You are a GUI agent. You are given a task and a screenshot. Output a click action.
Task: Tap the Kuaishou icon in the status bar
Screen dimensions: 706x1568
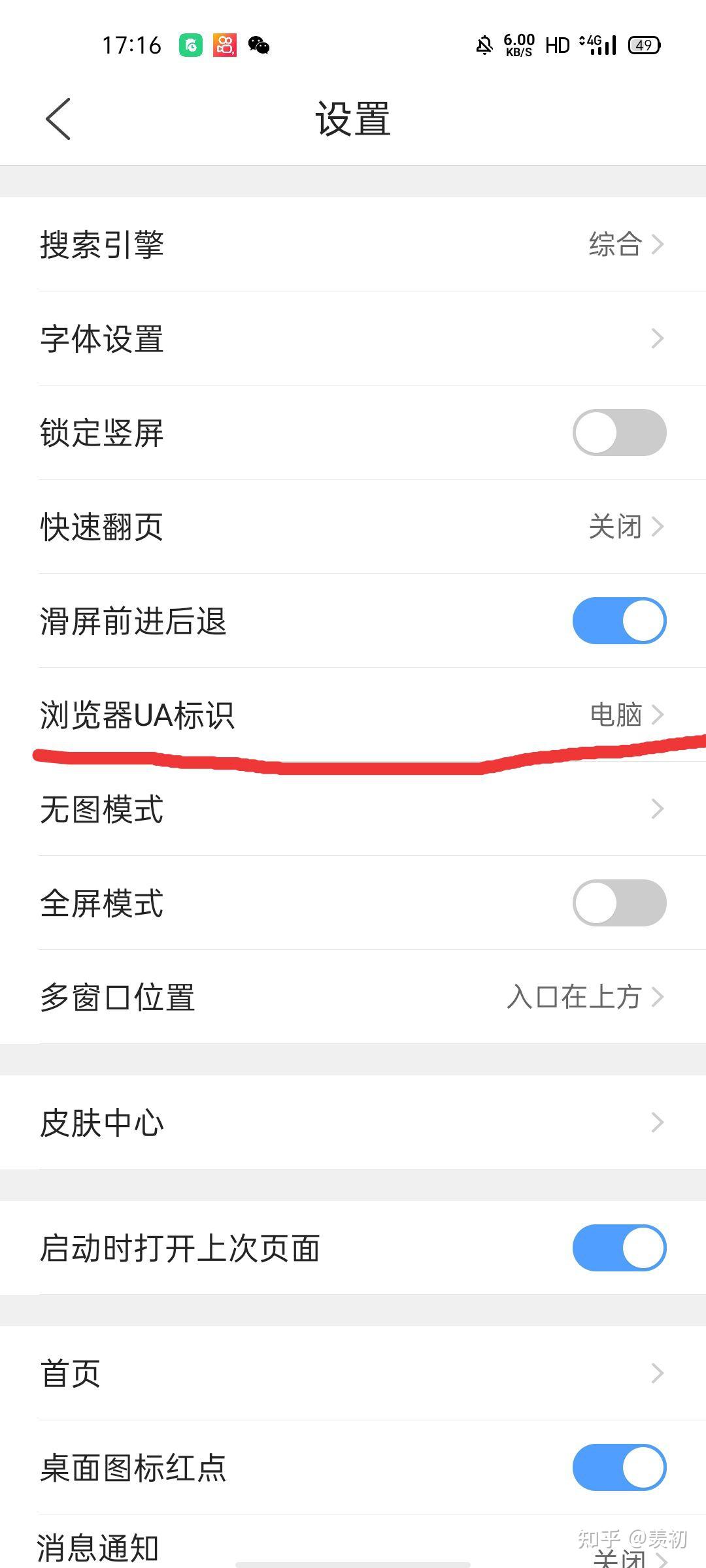pos(225,46)
